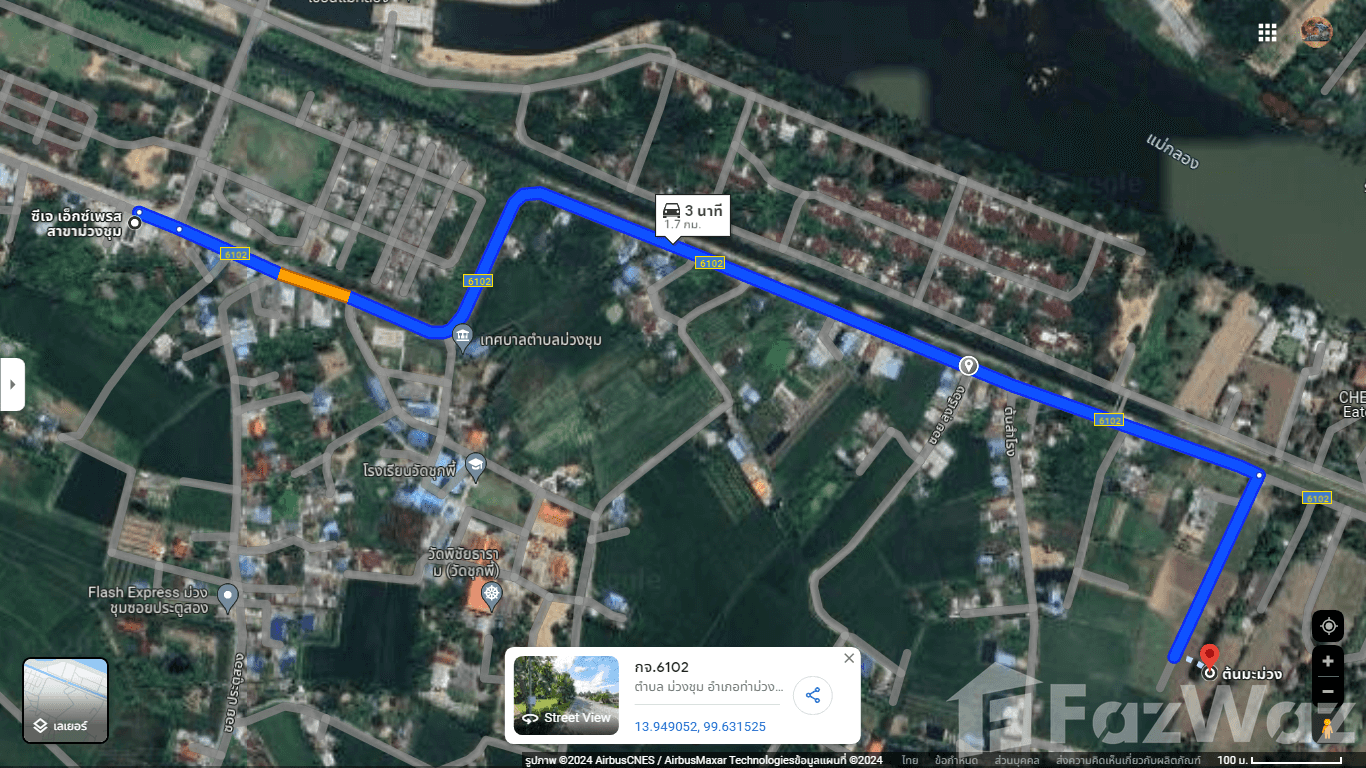Show my current location
1366x768 pixels.
coord(1328,626)
